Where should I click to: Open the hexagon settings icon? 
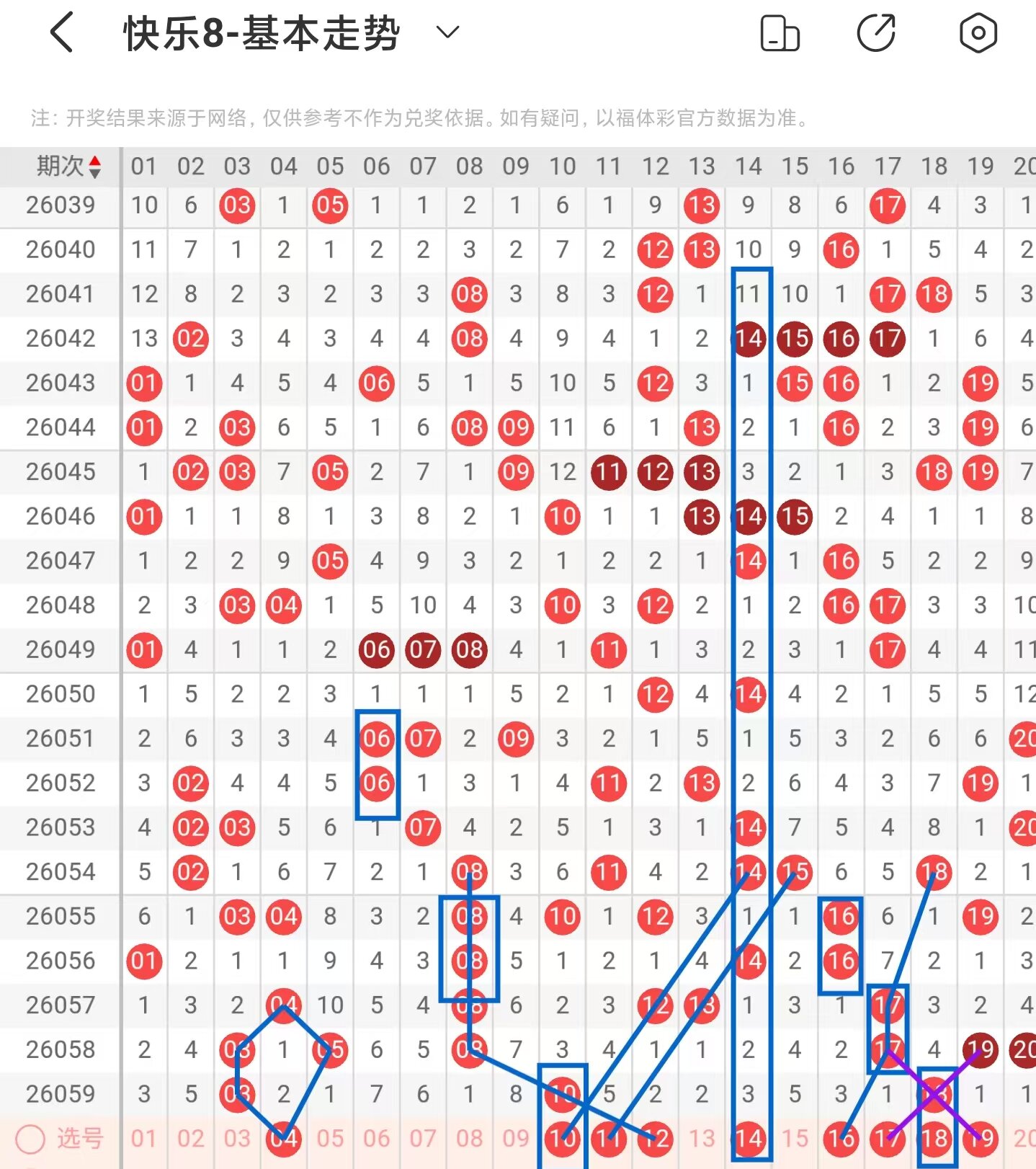tap(978, 33)
